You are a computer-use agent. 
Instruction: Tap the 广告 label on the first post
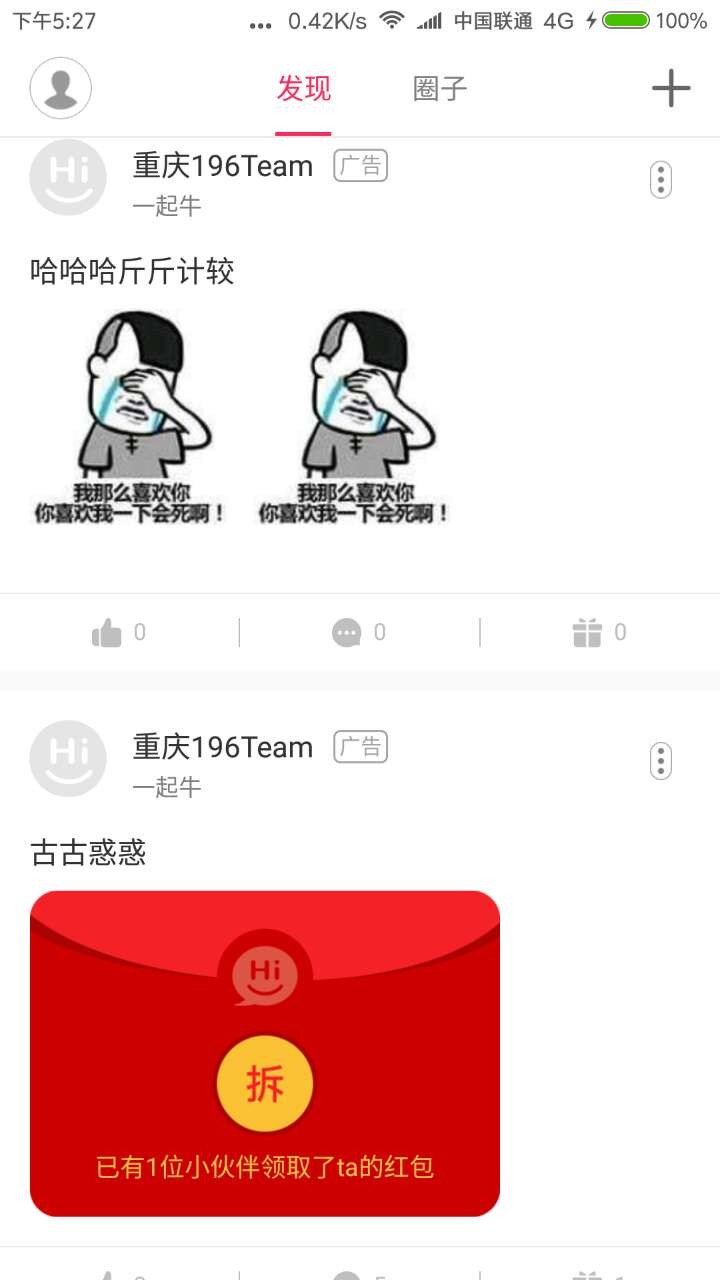pos(360,166)
